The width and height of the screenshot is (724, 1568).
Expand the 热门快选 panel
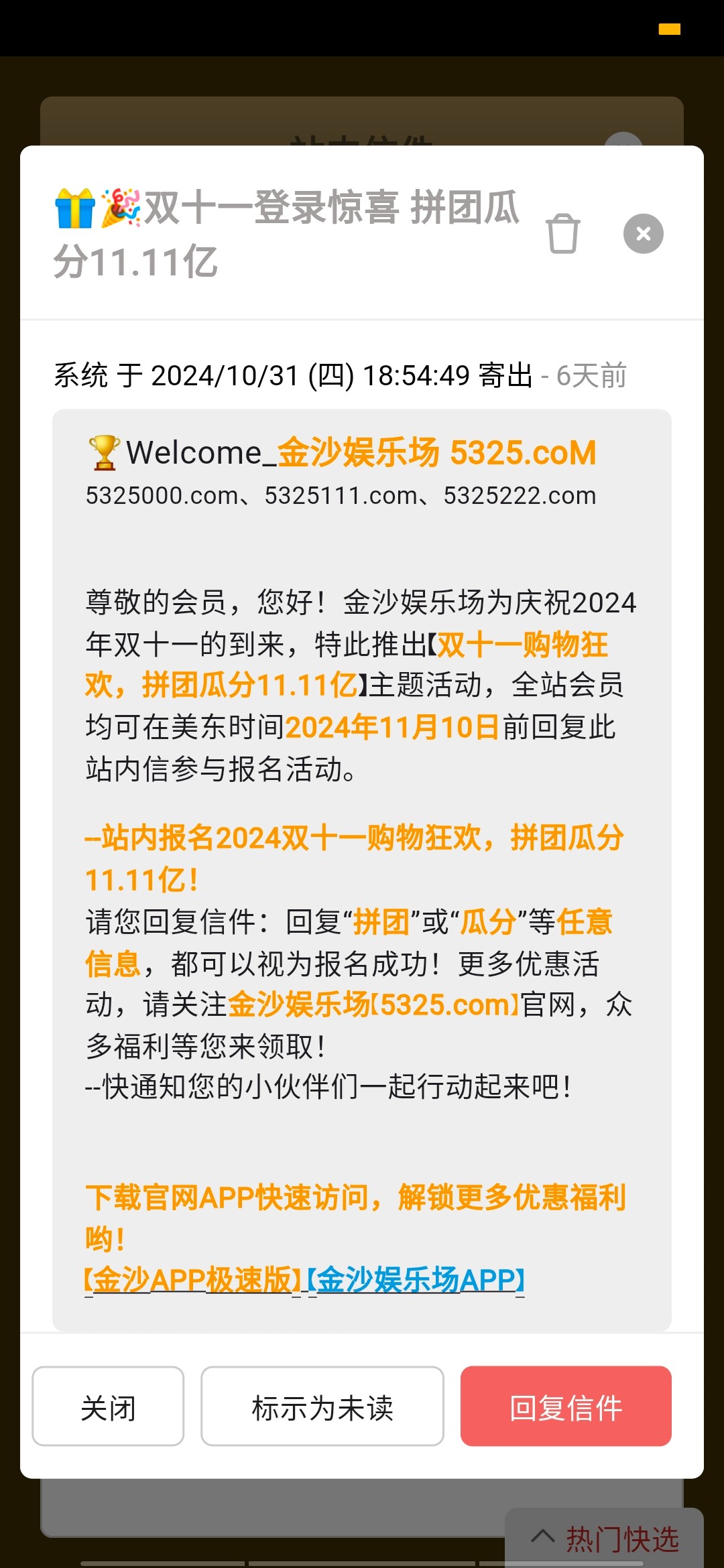tap(604, 1539)
